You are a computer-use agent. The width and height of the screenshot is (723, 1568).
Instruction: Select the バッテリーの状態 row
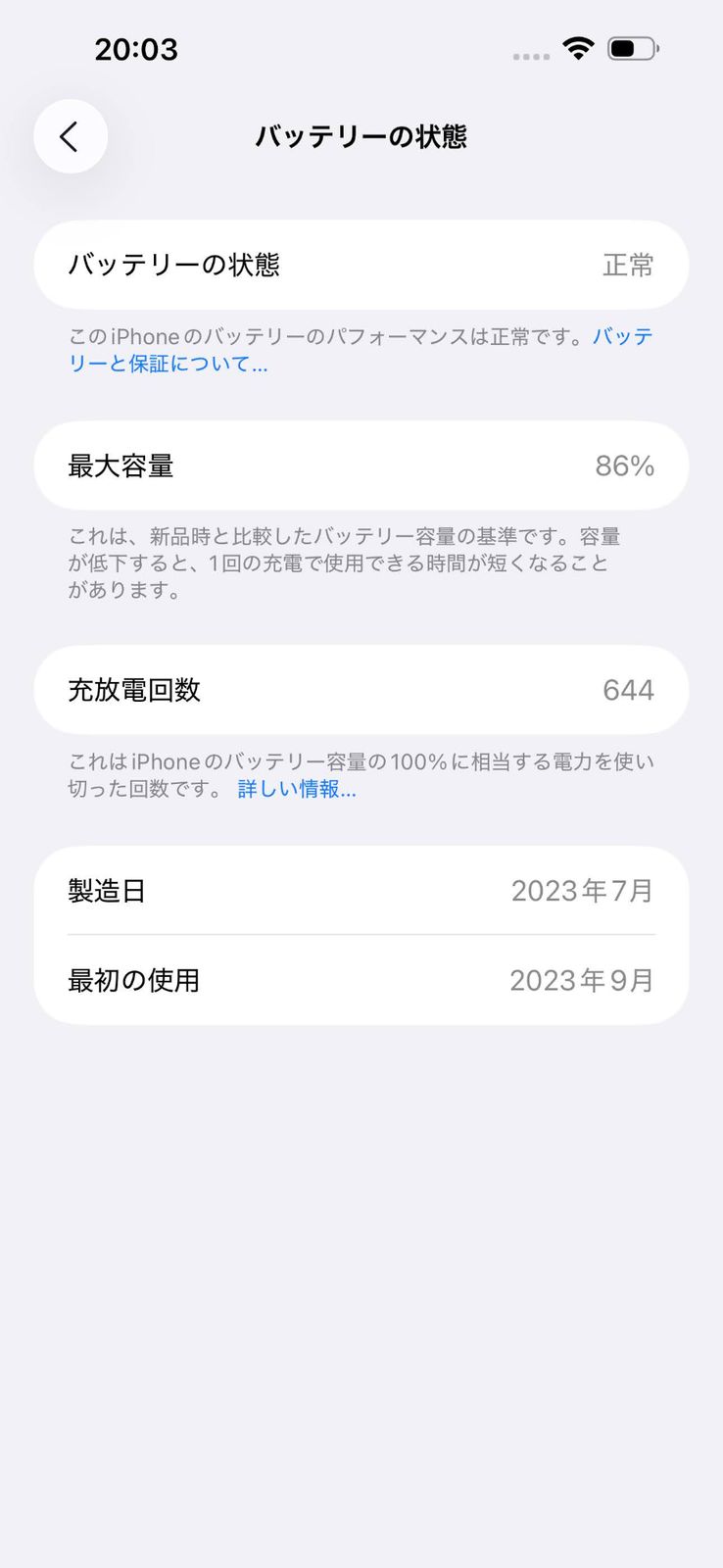tap(361, 265)
